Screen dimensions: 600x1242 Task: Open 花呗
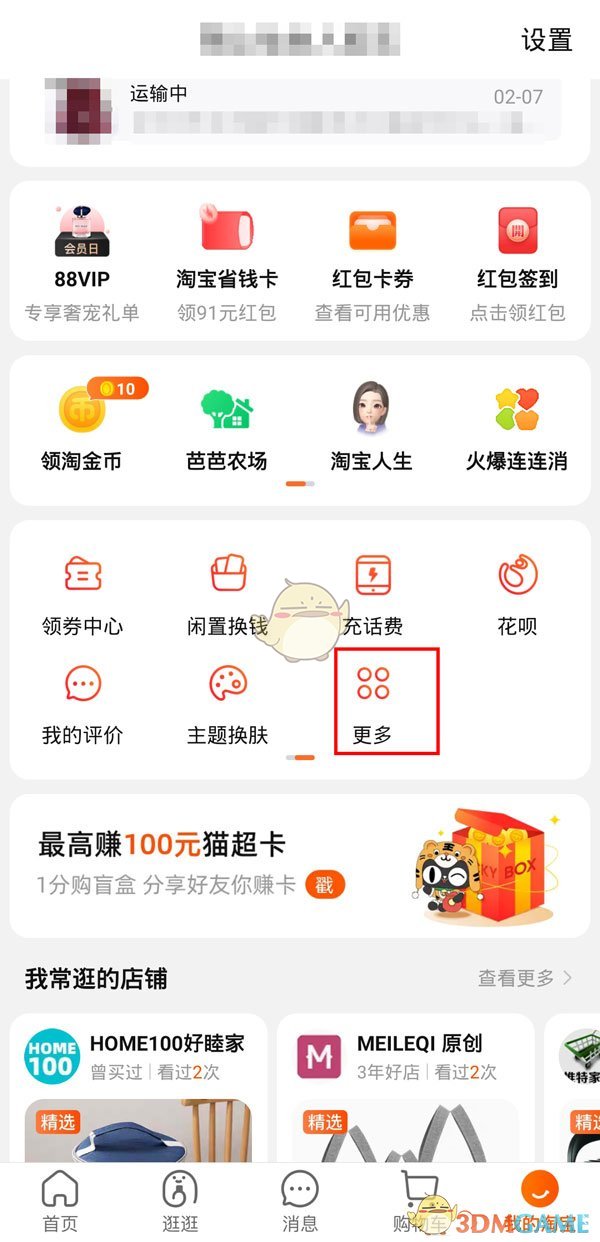point(517,596)
